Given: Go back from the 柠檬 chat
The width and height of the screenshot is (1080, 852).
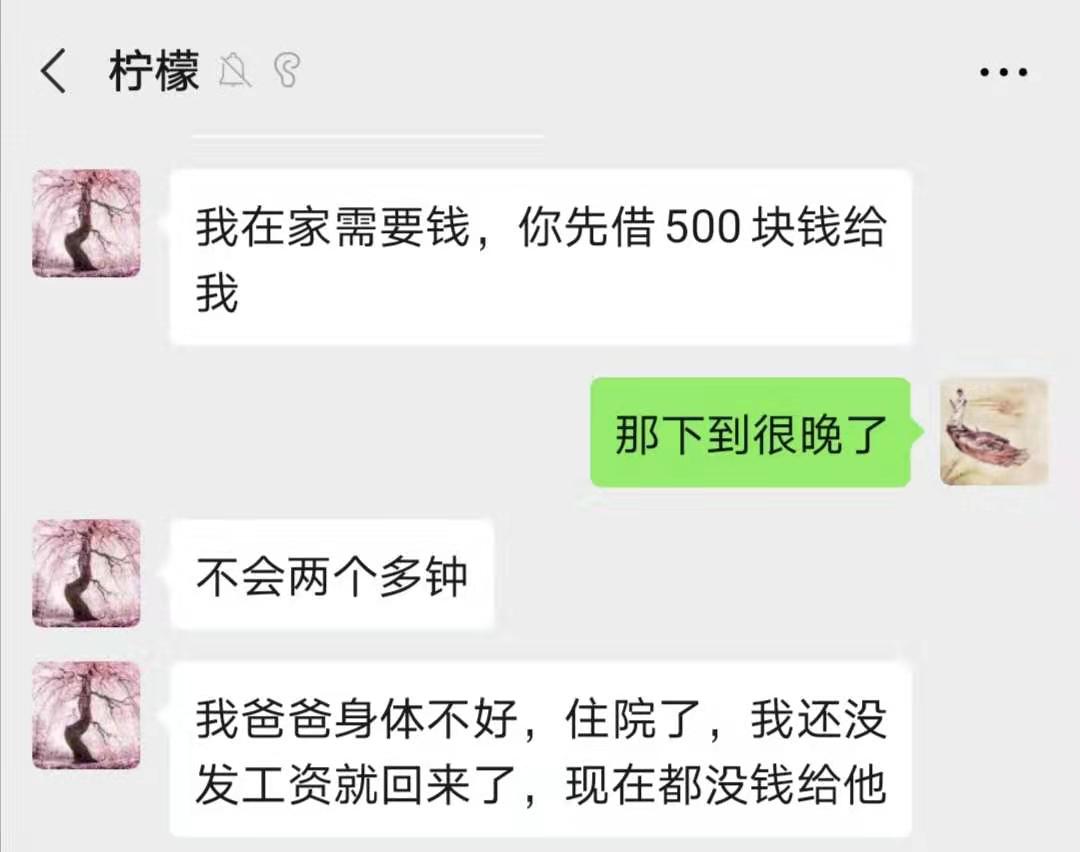Looking at the screenshot, I should (53, 72).
